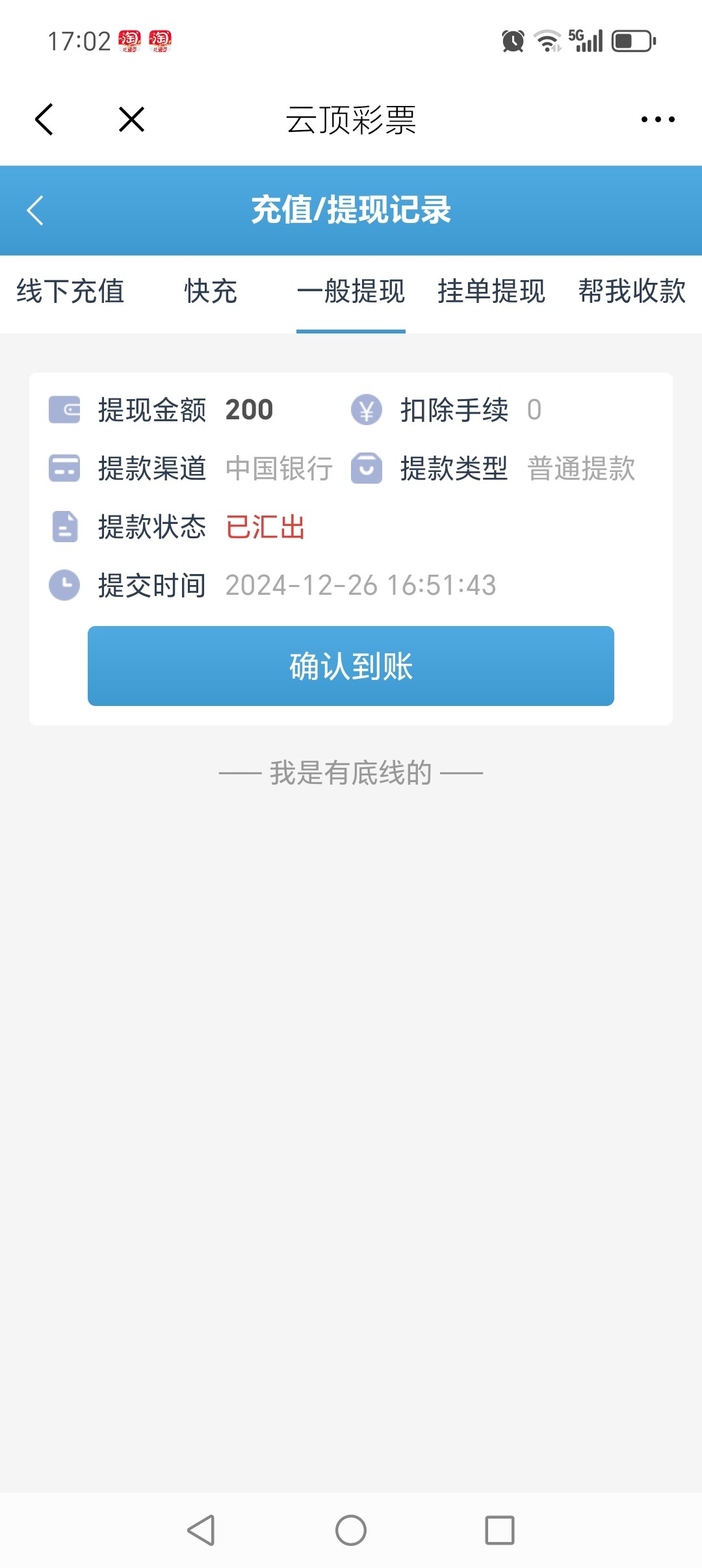Return from the 充值/提现记录 page
This screenshot has width=702, height=1568.
[36, 211]
